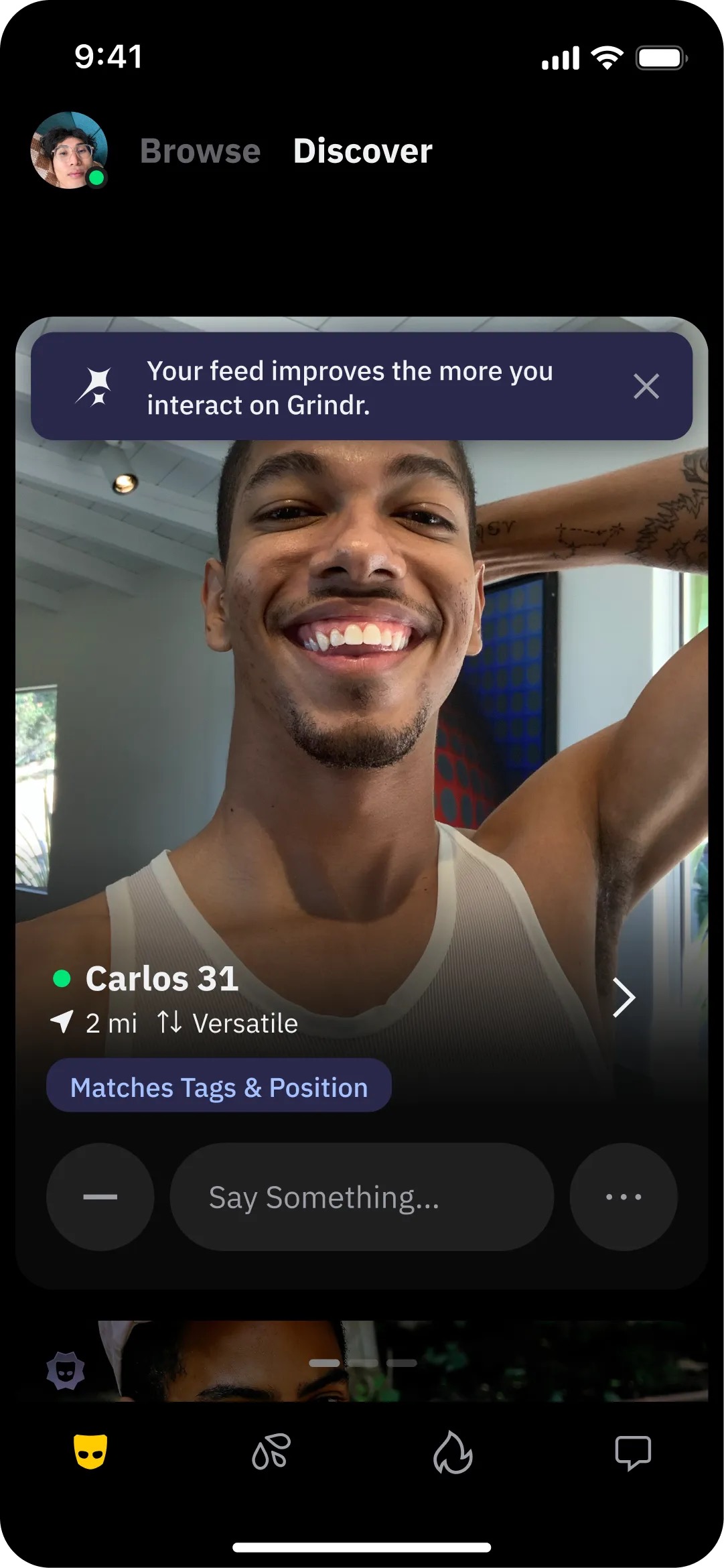Open the three-dots options for Carlos
This screenshot has height=1568, width=724.
coord(624,1197)
